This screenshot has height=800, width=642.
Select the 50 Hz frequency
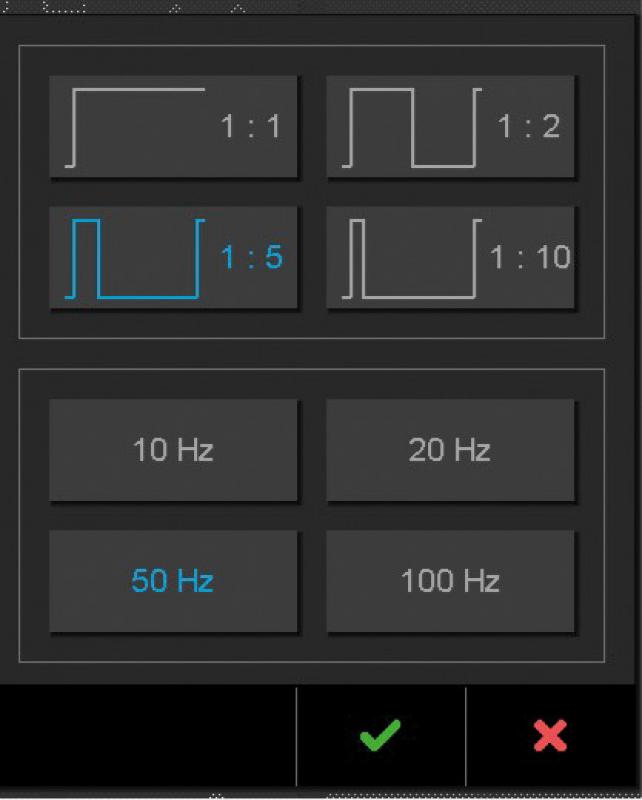174,581
